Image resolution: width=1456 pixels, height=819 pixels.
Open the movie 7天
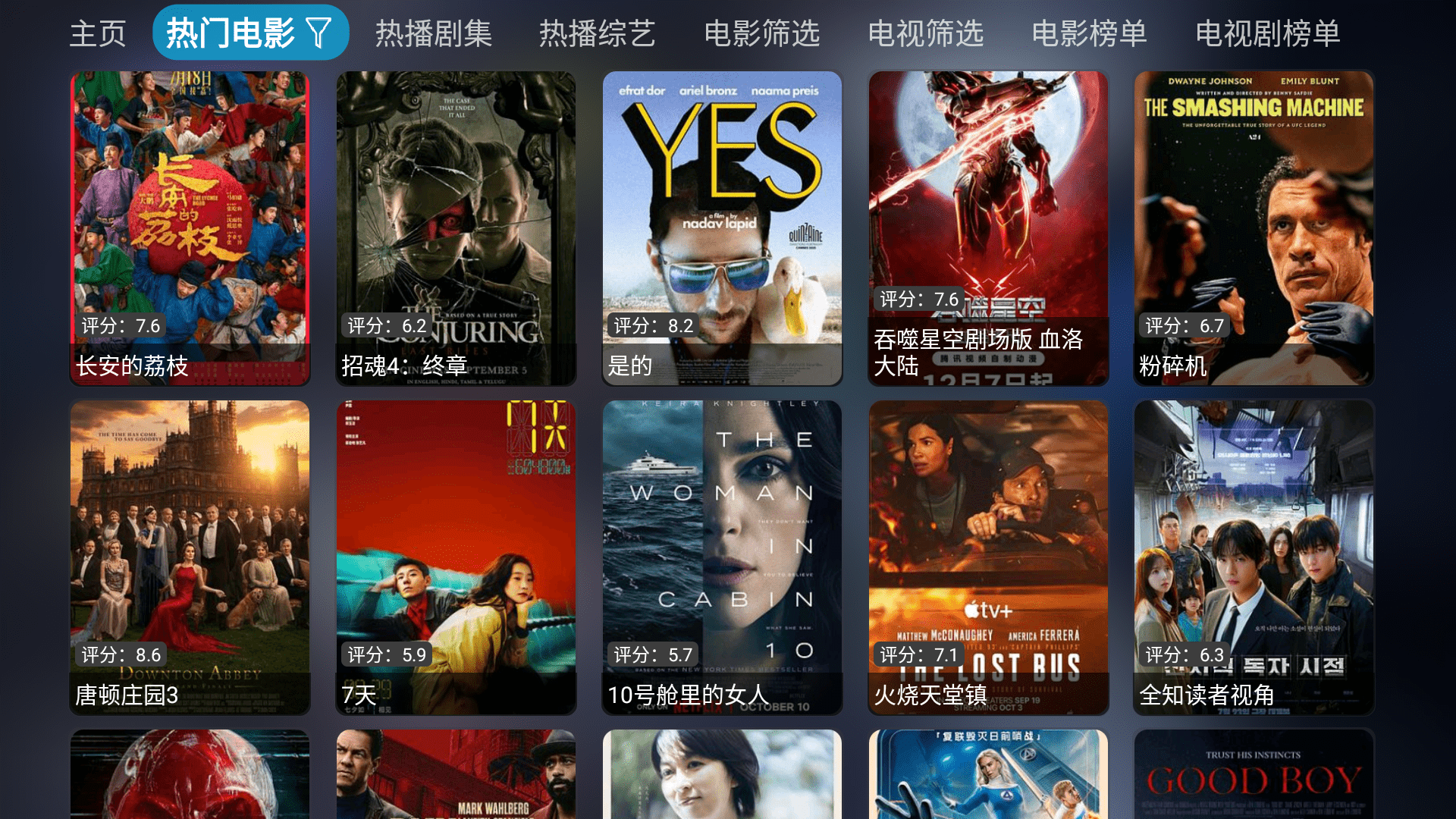tap(456, 557)
